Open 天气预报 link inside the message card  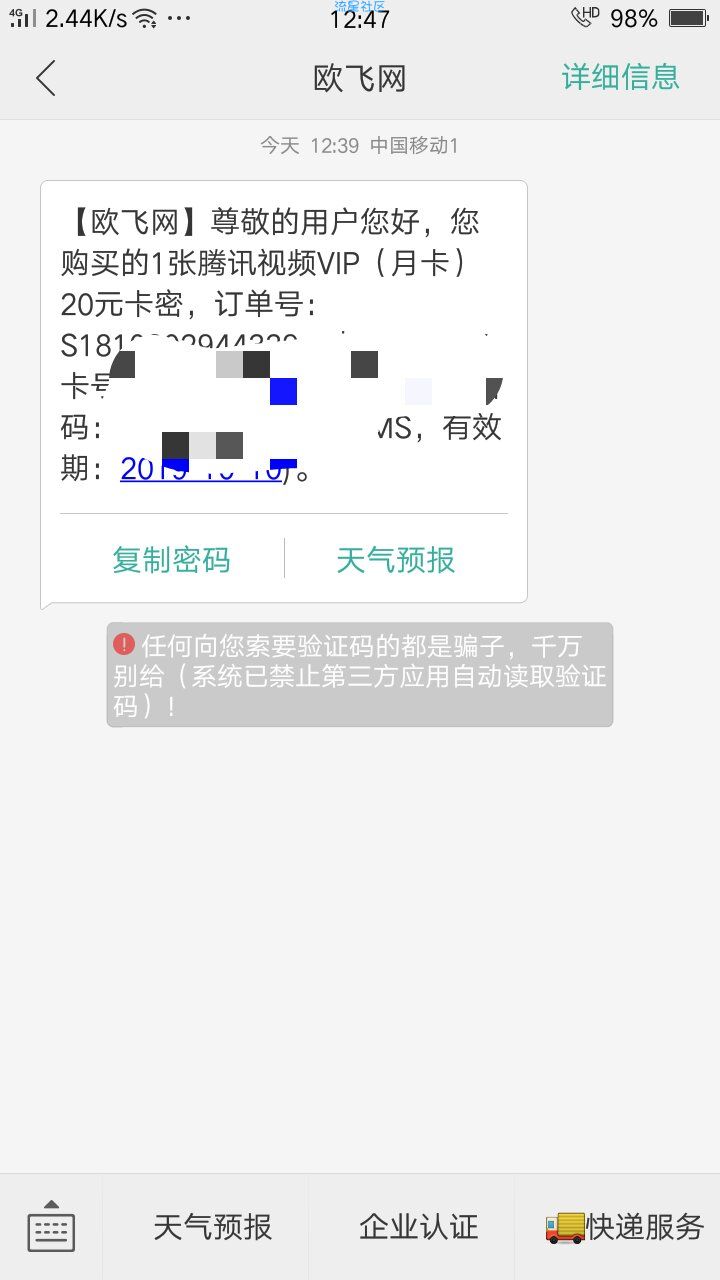pos(396,559)
